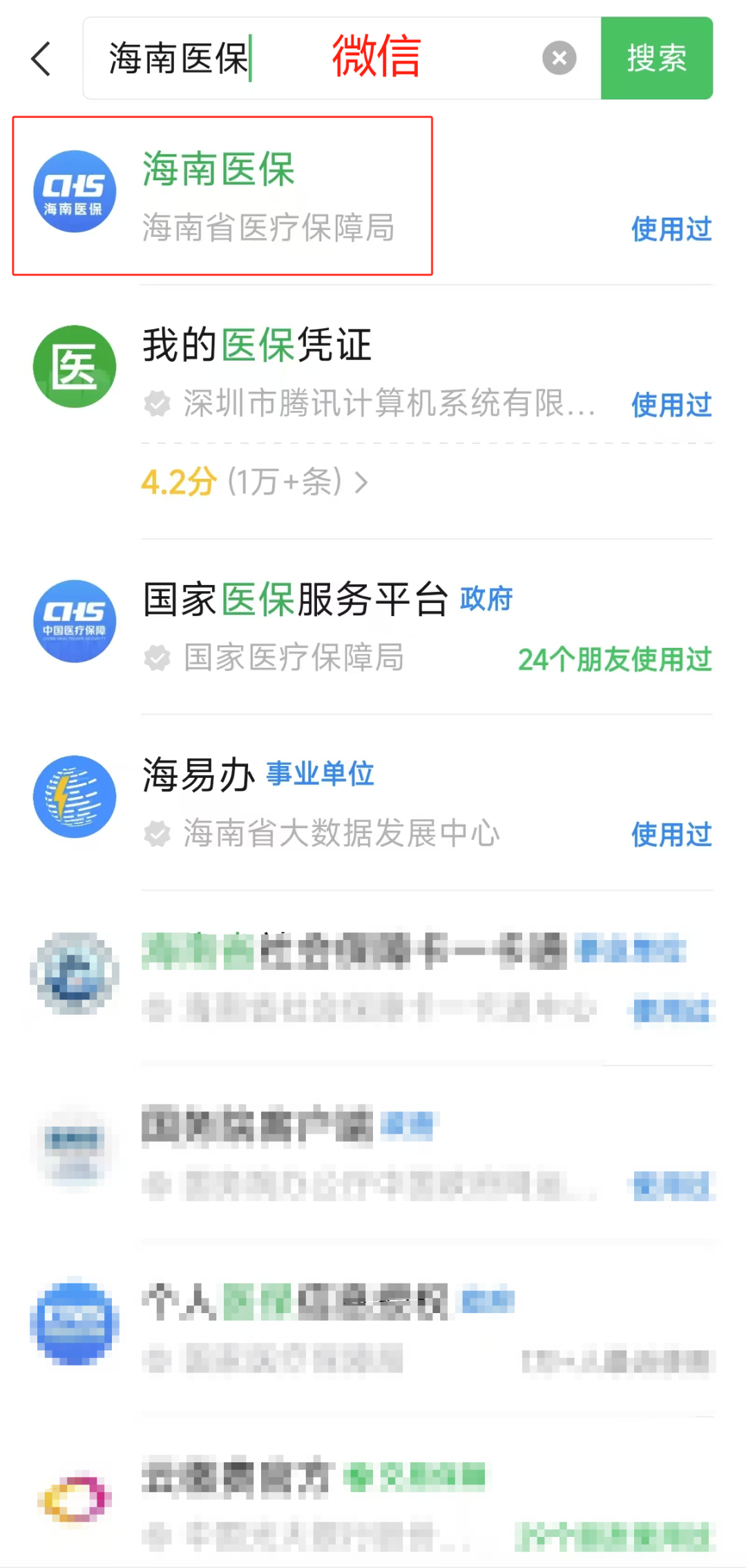Open 我的医保凭证 from the results
This screenshot has height=1568, width=746.
[373, 373]
